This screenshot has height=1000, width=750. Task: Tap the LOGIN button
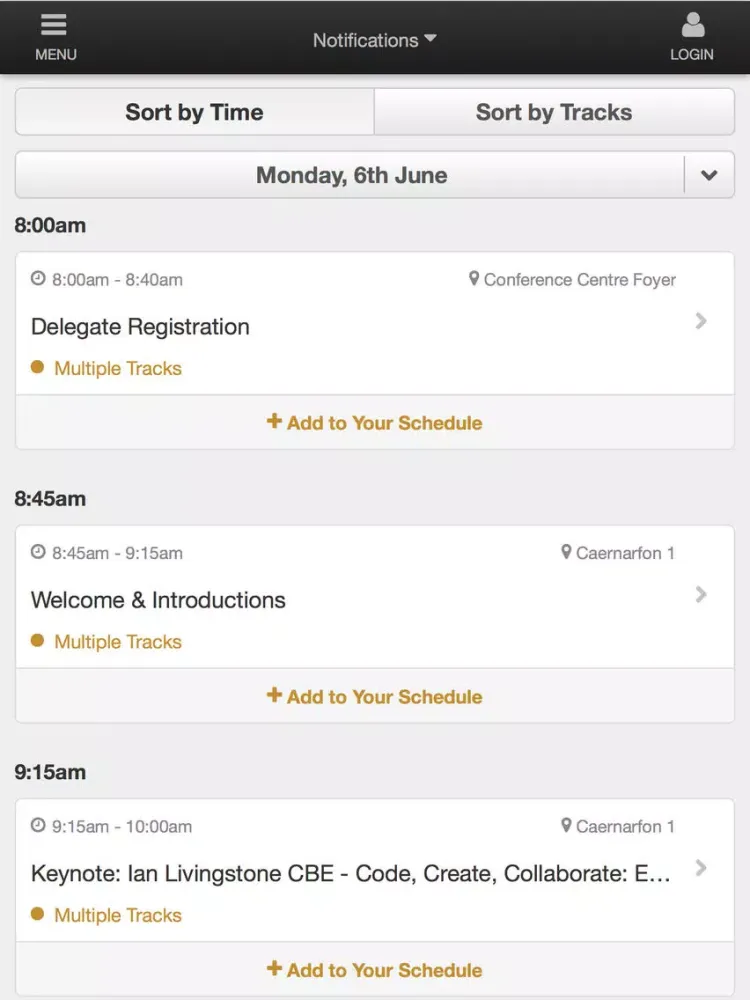691,37
